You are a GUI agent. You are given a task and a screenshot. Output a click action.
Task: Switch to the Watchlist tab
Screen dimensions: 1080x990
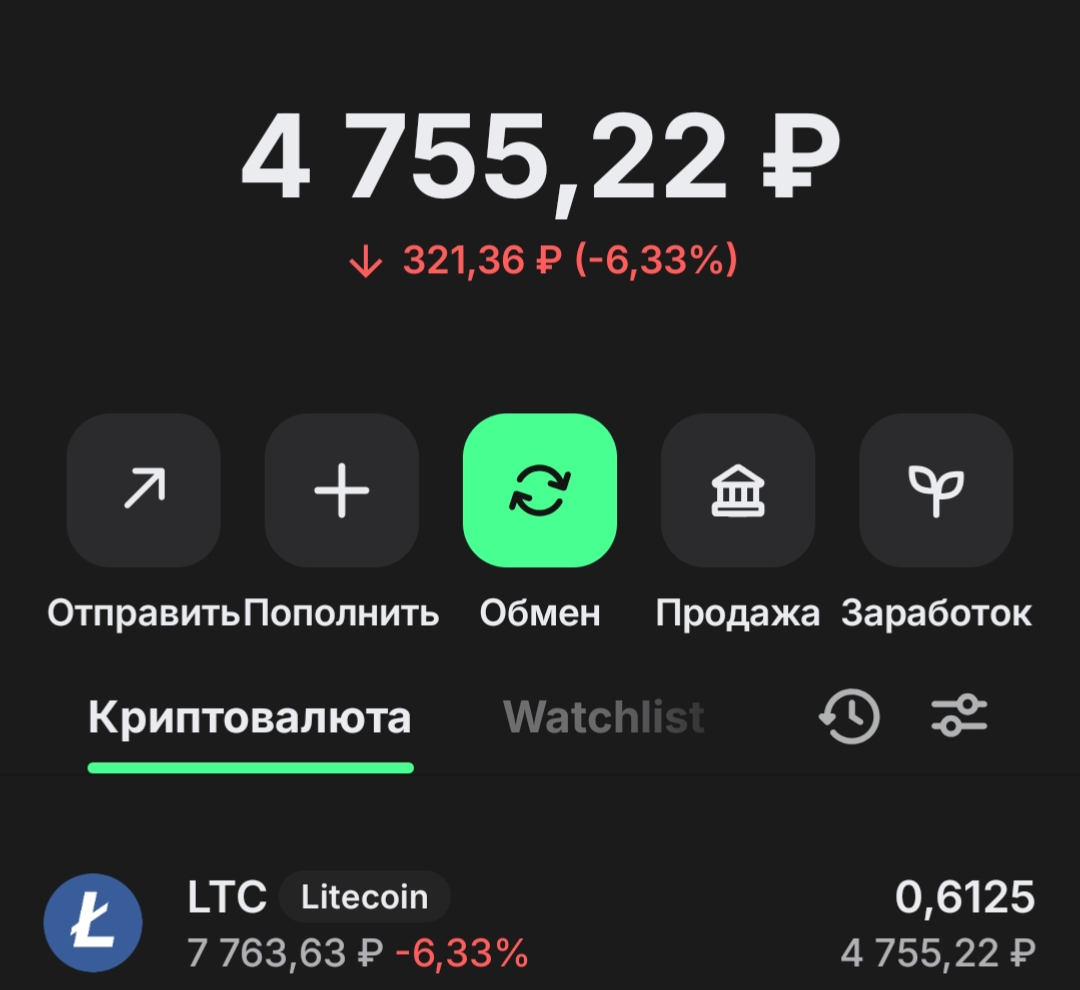tap(603, 717)
